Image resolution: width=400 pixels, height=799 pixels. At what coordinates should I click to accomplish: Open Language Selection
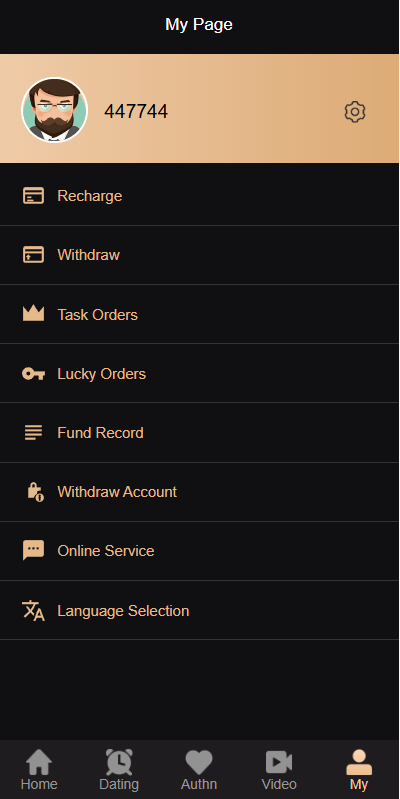point(199,610)
